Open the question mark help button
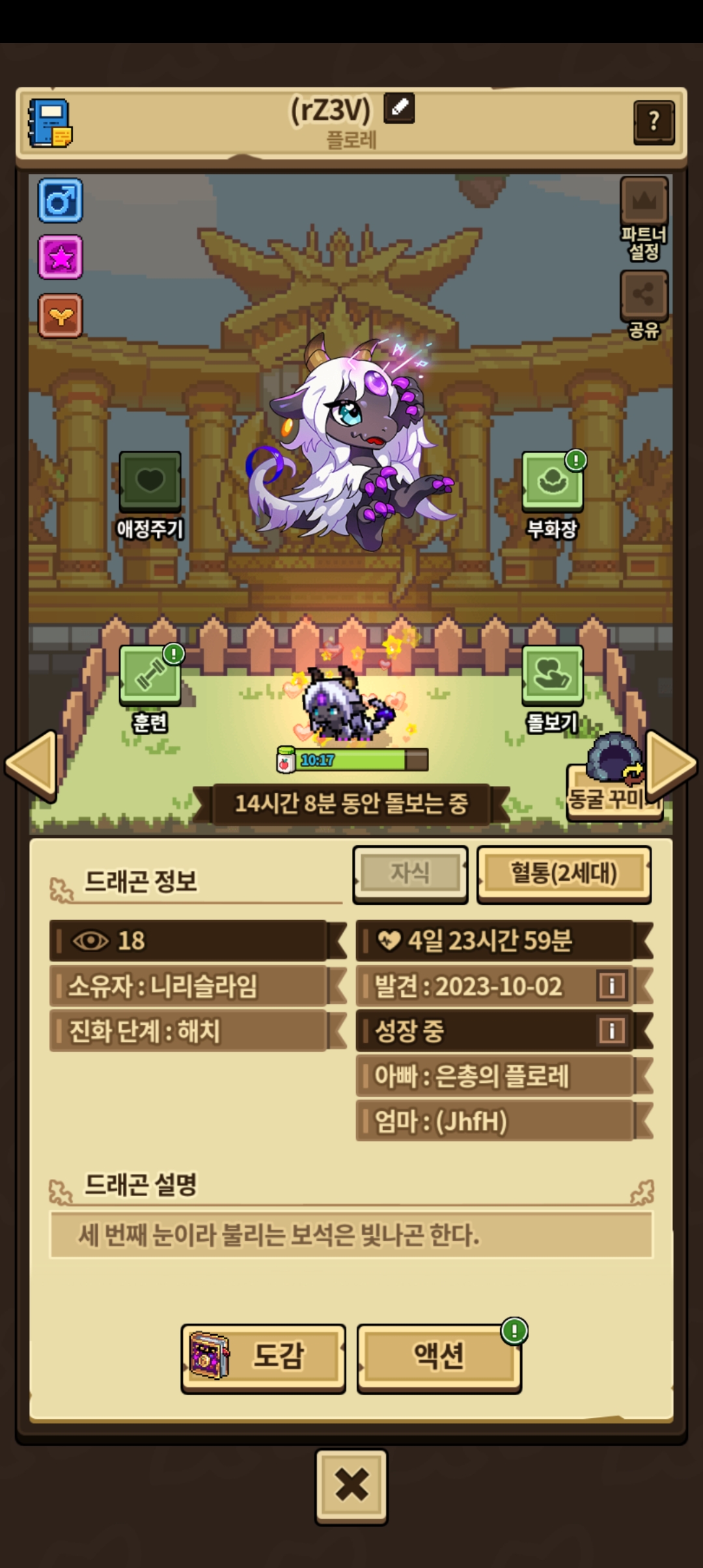The width and height of the screenshot is (703, 1568). click(x=654, y=122)
